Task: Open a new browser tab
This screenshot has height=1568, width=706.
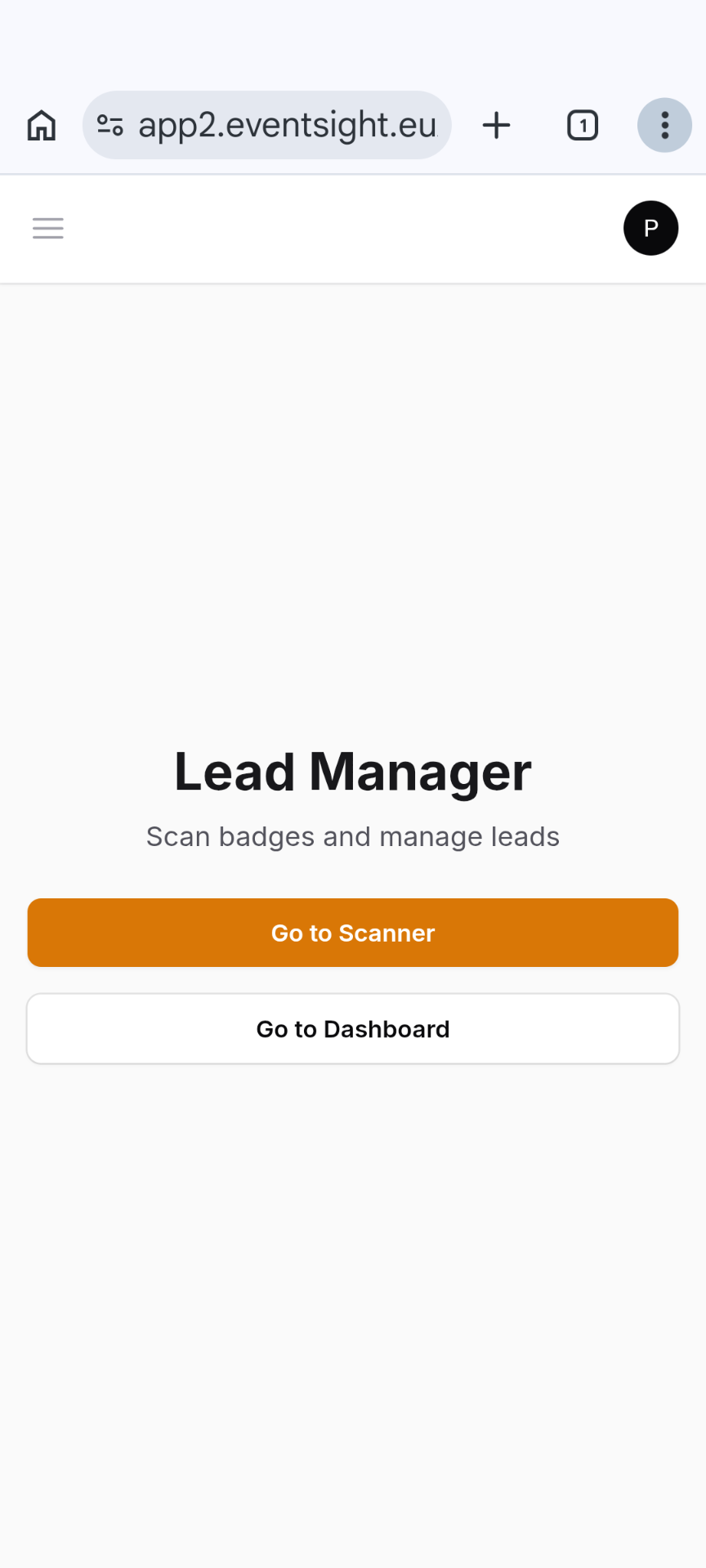Action: point(496,126)
